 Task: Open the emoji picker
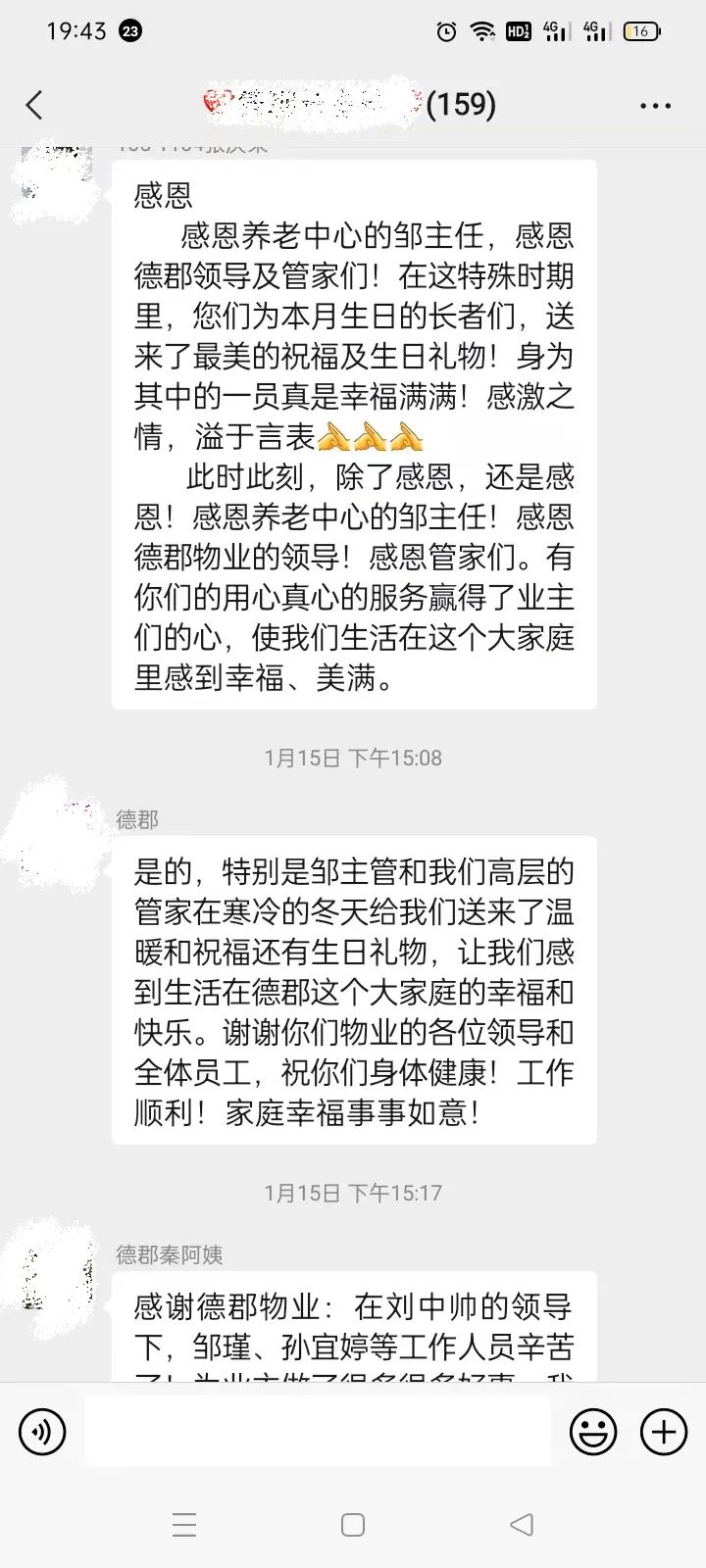(x=593, y=1432)
